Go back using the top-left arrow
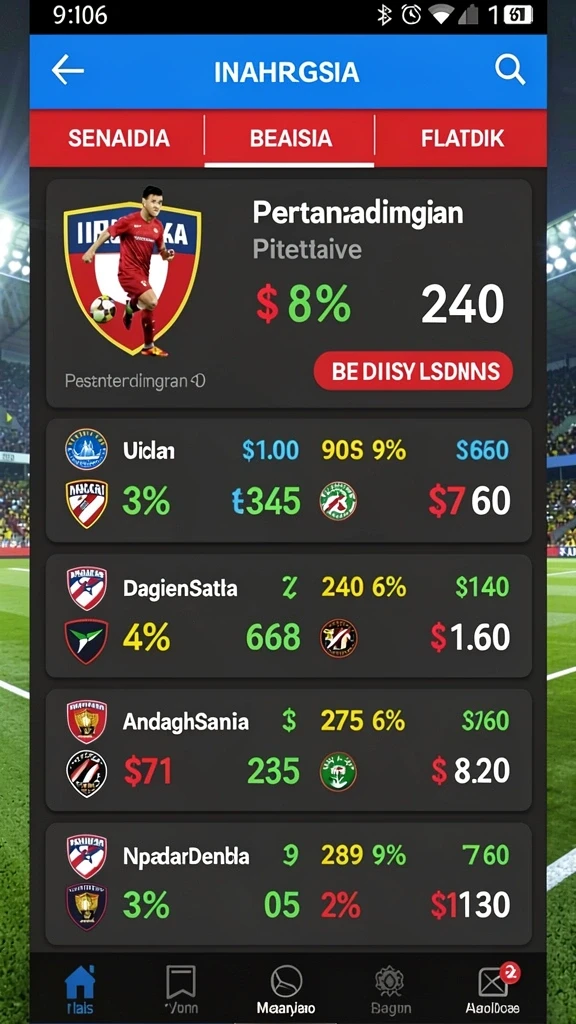576x1024 pixels. [67, 70]
